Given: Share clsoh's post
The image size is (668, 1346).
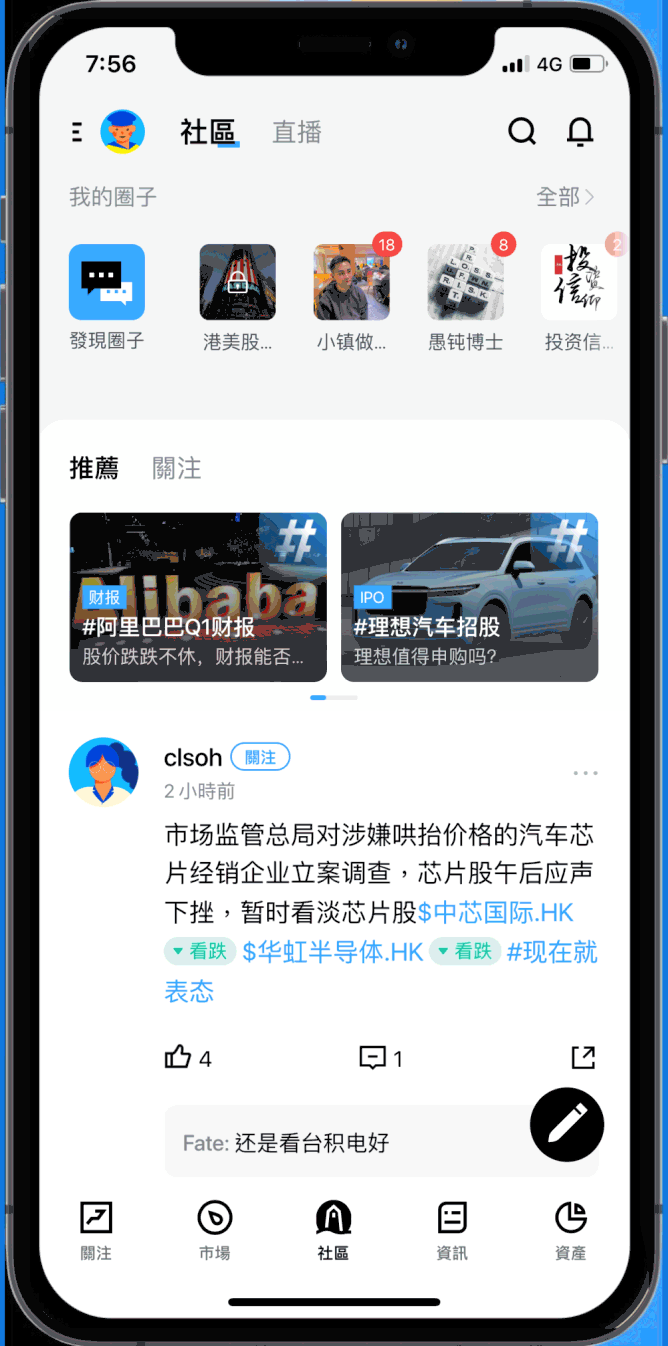Looking at the screenshot, I should [x=583, y=1057].
